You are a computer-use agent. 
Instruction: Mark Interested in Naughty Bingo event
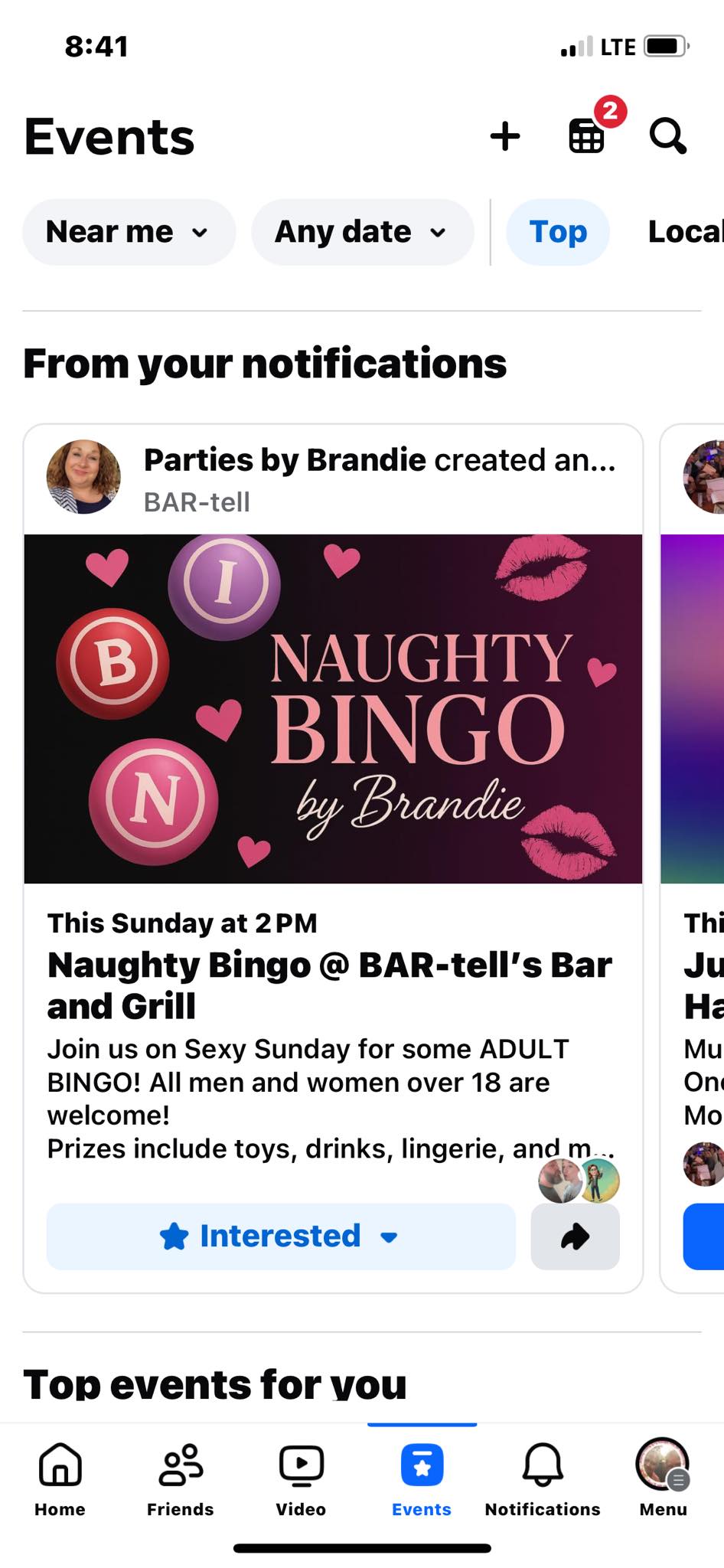click(x=281, y=1236)
